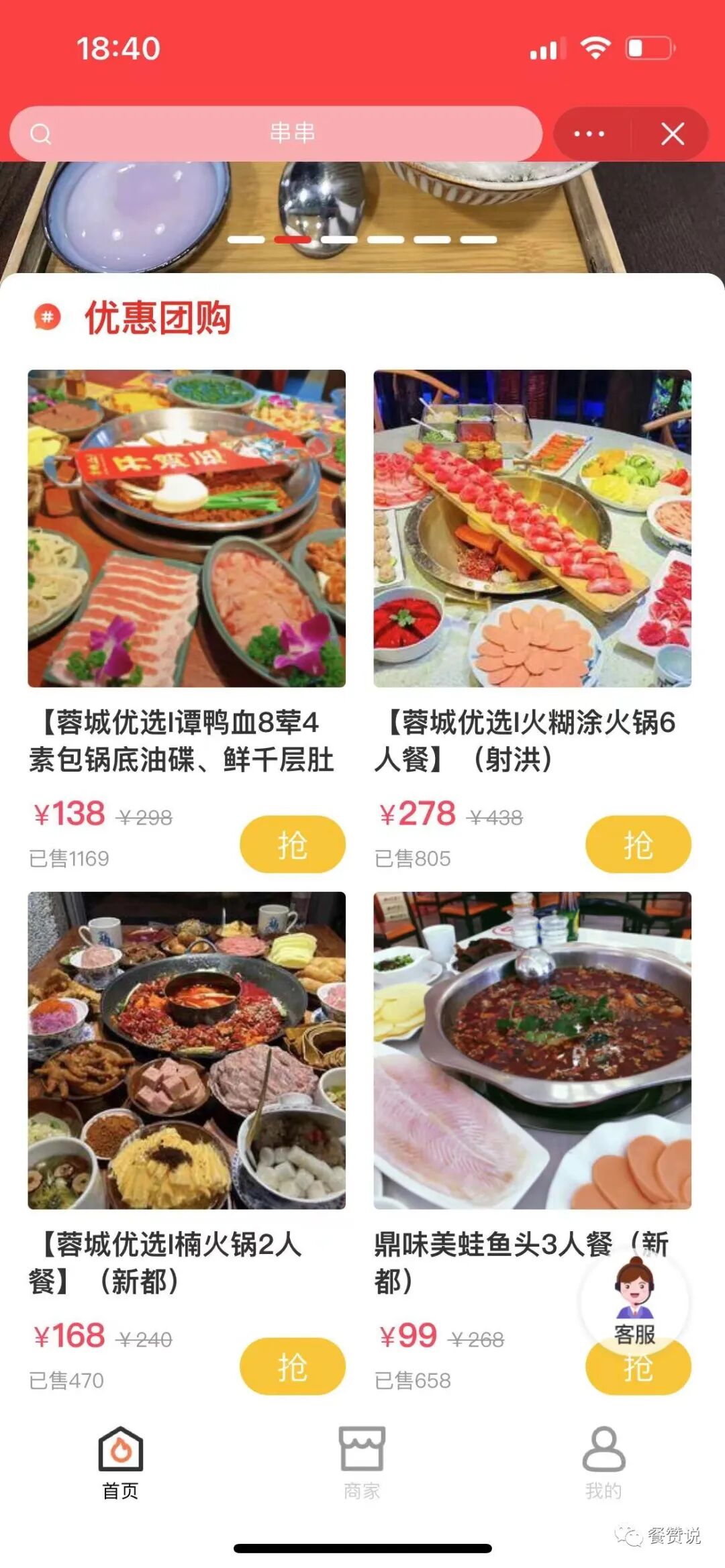Tap 抢 for 火糊涂火锅6人餐

638,844
